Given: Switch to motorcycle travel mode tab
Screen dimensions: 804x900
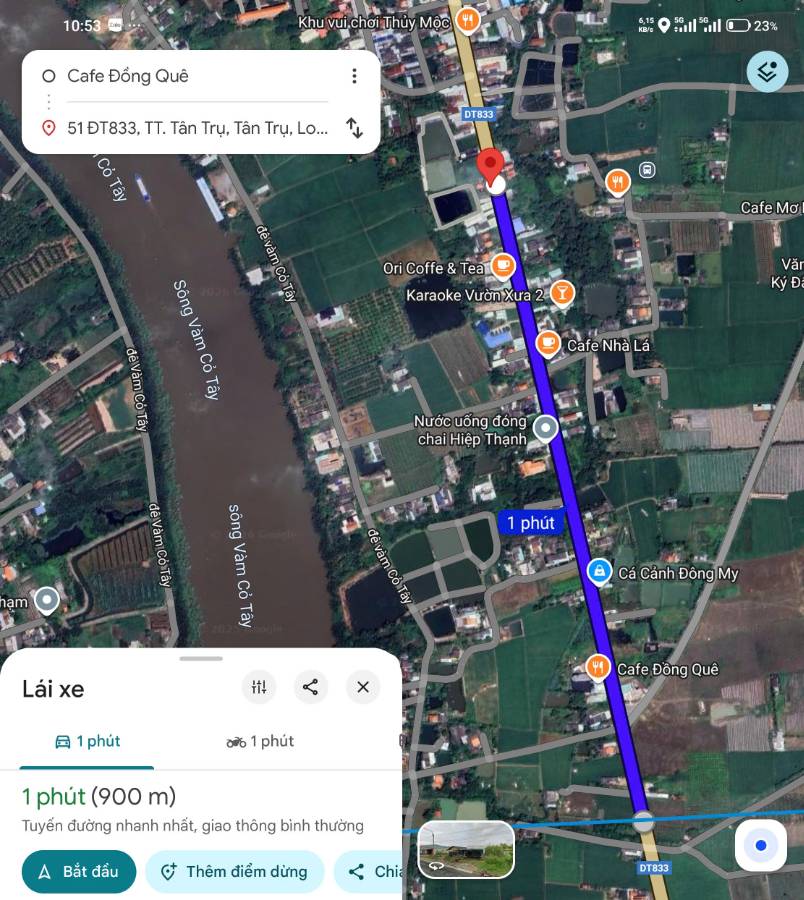Looking at the screenshot, I should click(x=260, y=741).
